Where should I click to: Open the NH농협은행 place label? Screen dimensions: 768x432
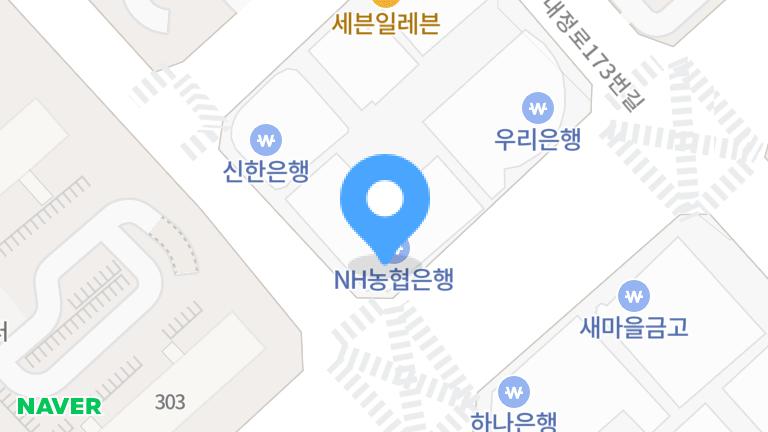pyautogui.click(x=393, y=279)
